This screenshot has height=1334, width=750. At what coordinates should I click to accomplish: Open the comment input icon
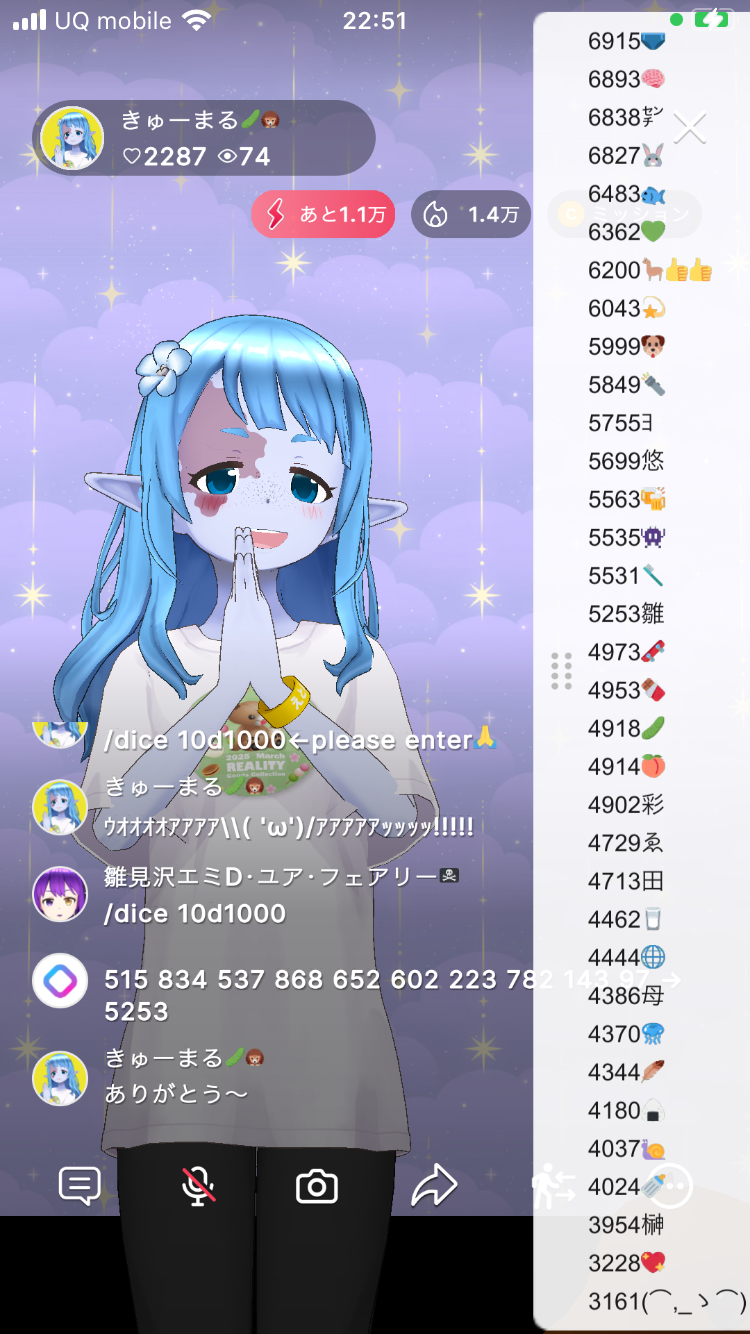click(80, 1186)
